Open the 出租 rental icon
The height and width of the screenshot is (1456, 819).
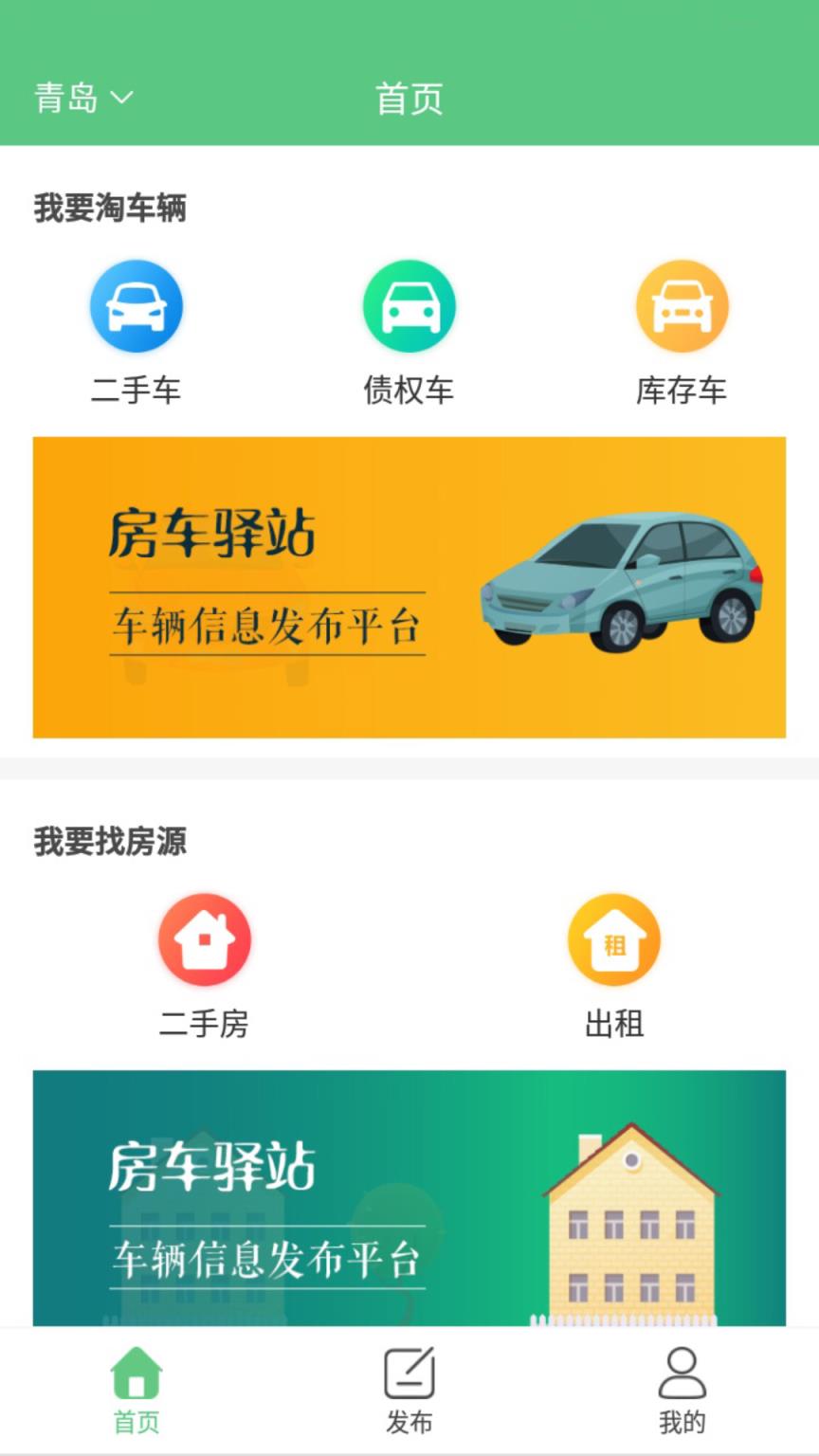(x=614, y=938)
